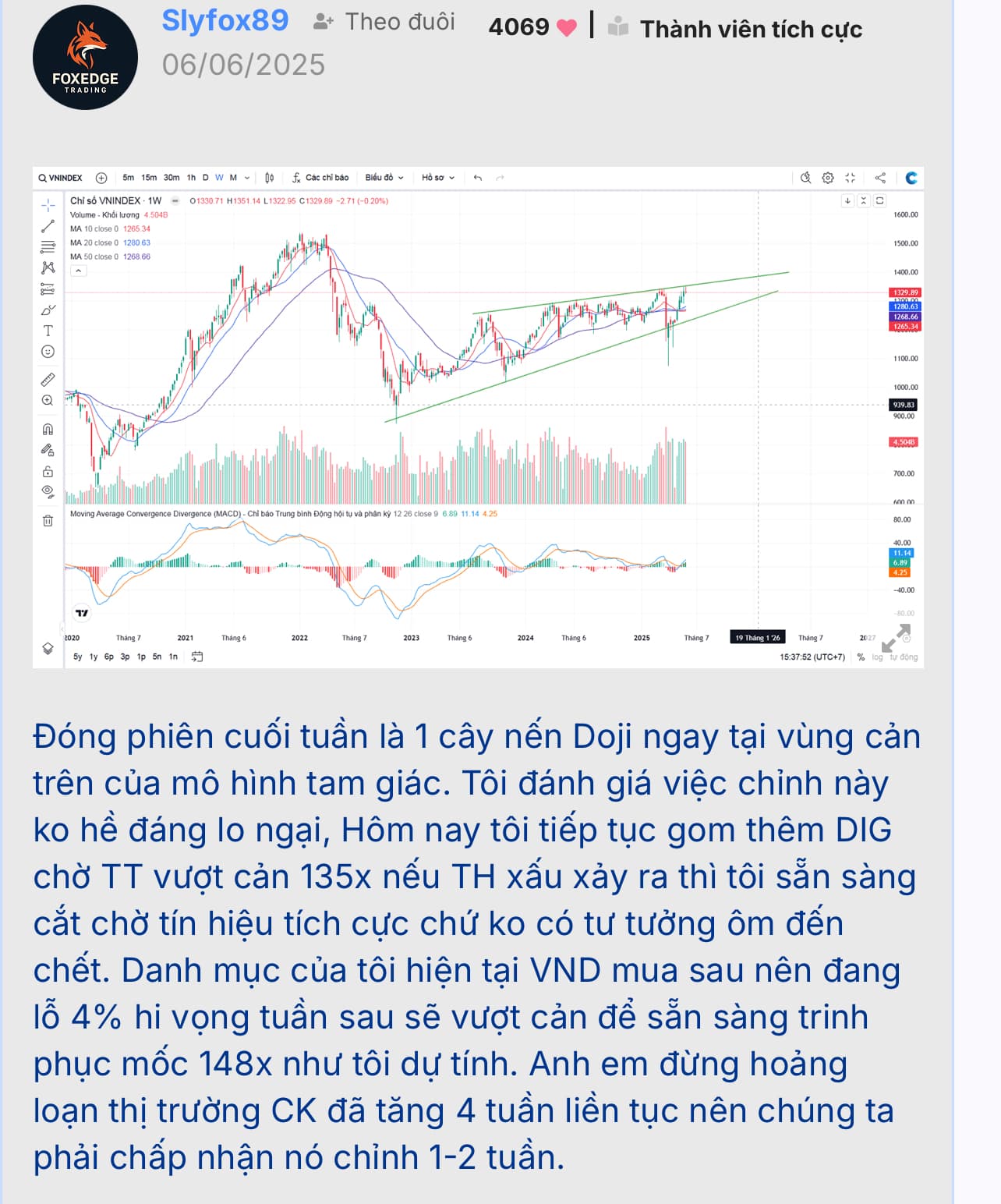The image size is (1001, 1204).
Task: Open the VNINDEX chart image
Action: (478, 417)
